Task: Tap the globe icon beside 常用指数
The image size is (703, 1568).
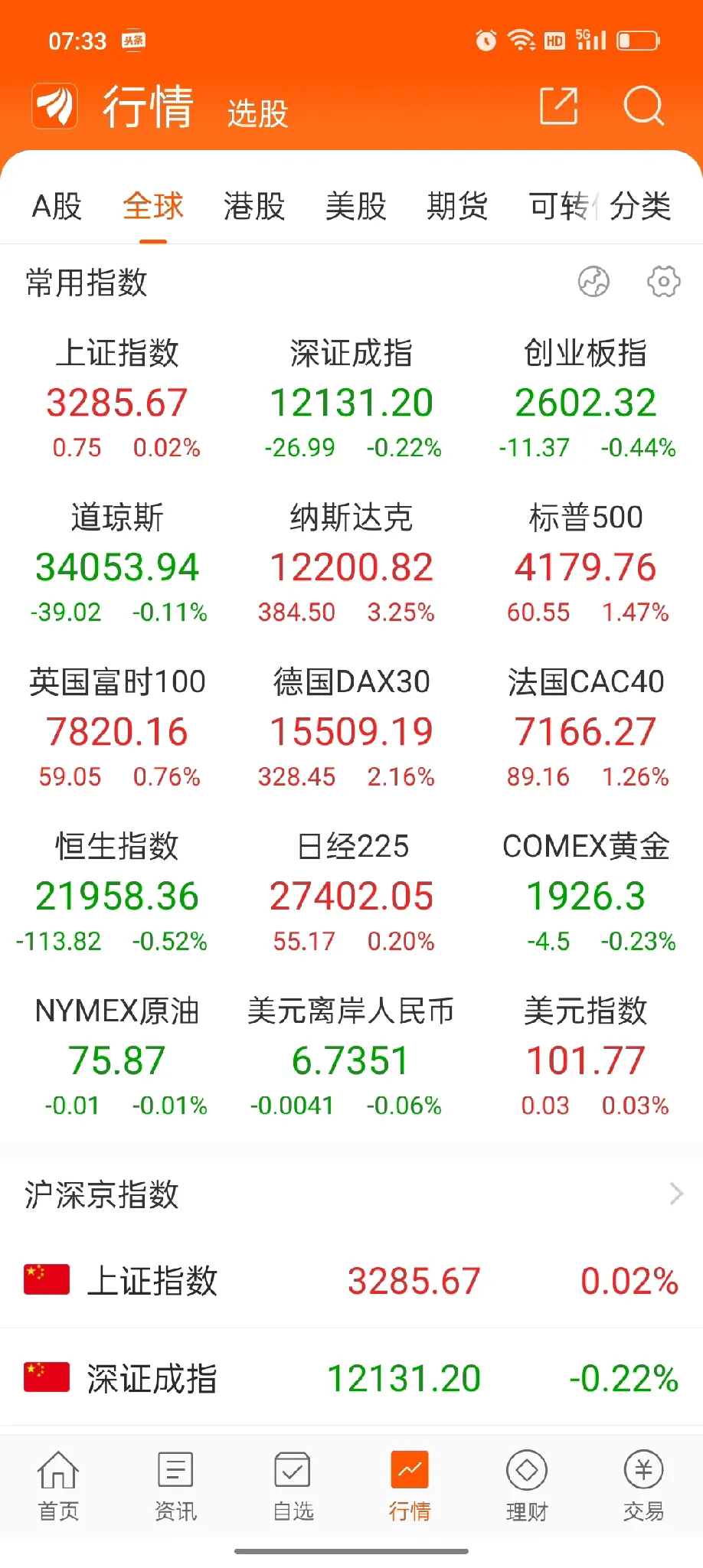Action: pos(593,282)
